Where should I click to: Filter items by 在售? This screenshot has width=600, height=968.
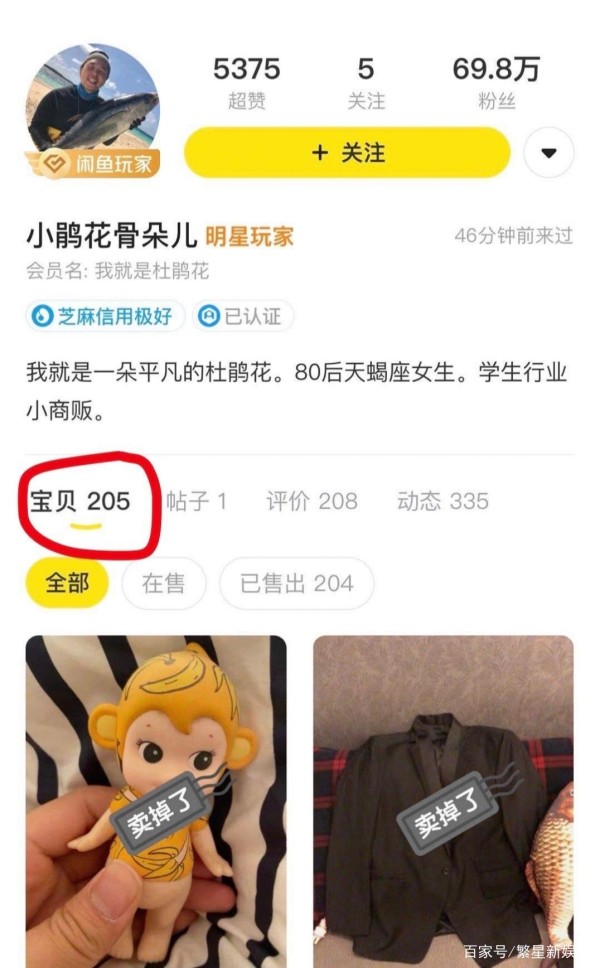click(x=164, y=583)
